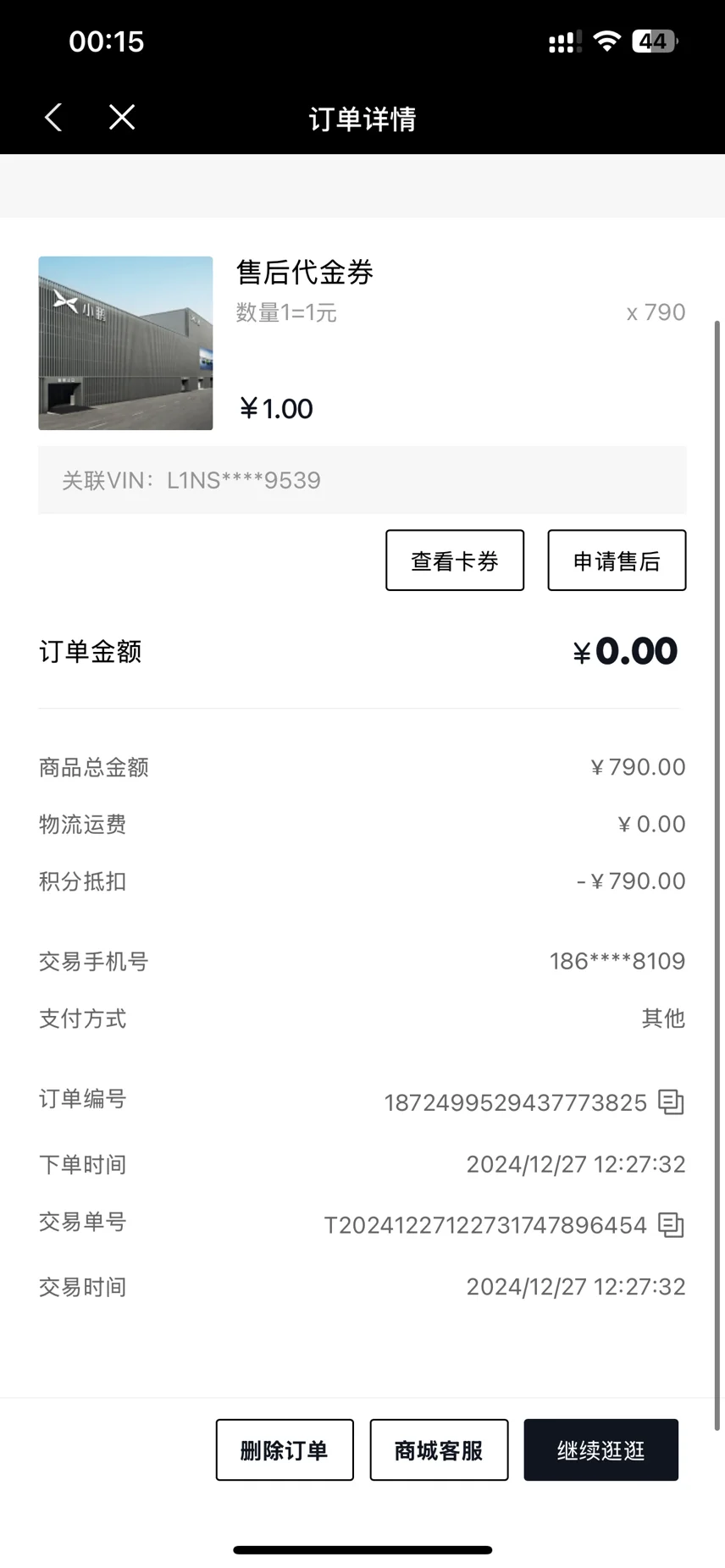The width and height of the screenshot is (725, 1568).
Task: Copy the 交易单号 transaction number
Action: [x=671, y=1224]
